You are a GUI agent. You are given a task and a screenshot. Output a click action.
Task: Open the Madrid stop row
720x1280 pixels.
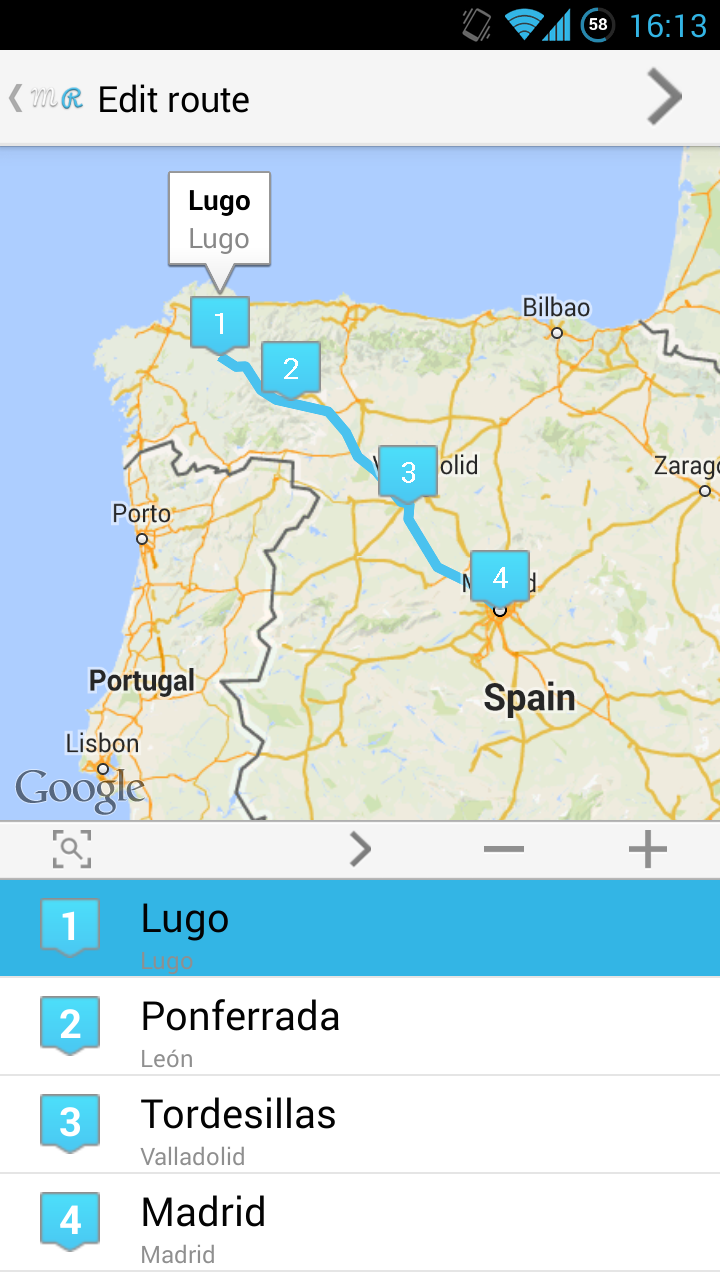360,1222
